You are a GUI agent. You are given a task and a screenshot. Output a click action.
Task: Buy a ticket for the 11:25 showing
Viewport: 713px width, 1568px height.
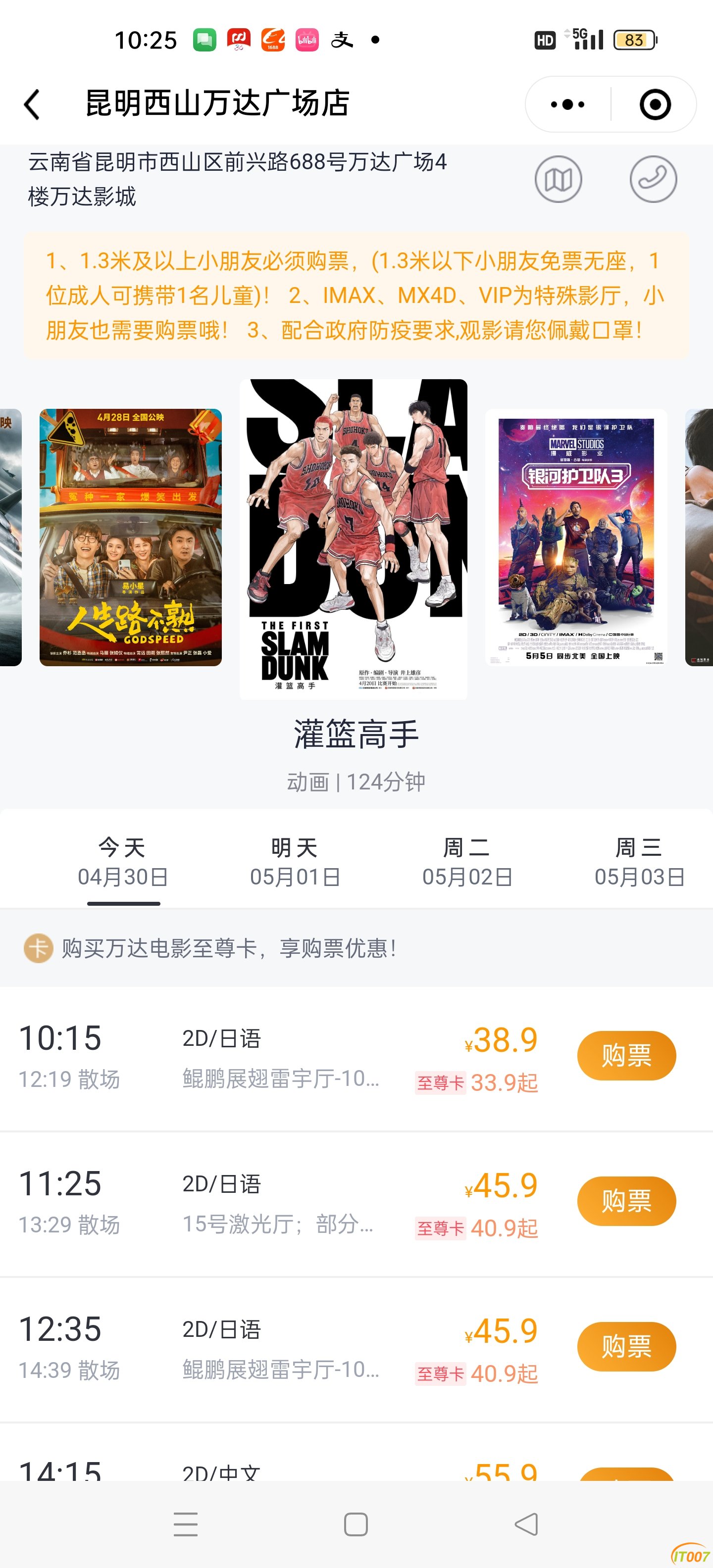pyautogui.click(x=626, y=1200)
